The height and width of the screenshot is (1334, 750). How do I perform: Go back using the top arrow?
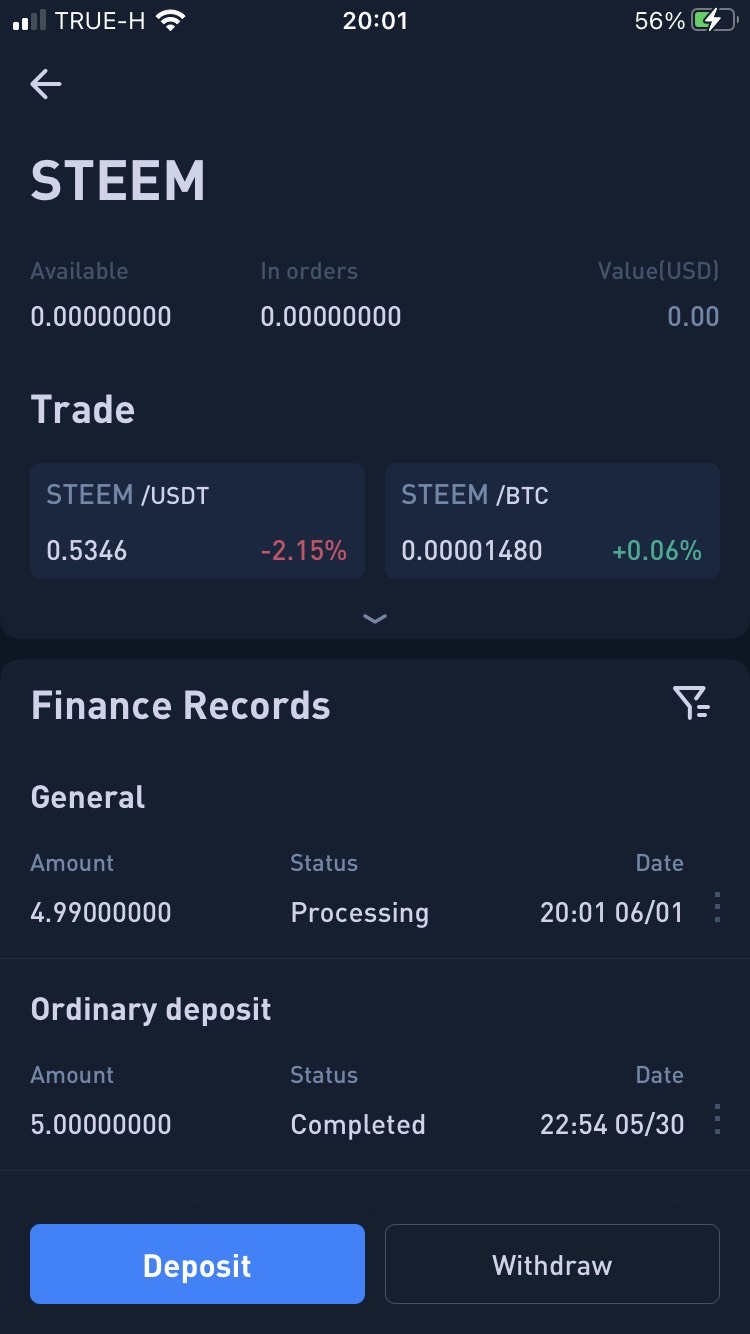[x=46, y=85]
